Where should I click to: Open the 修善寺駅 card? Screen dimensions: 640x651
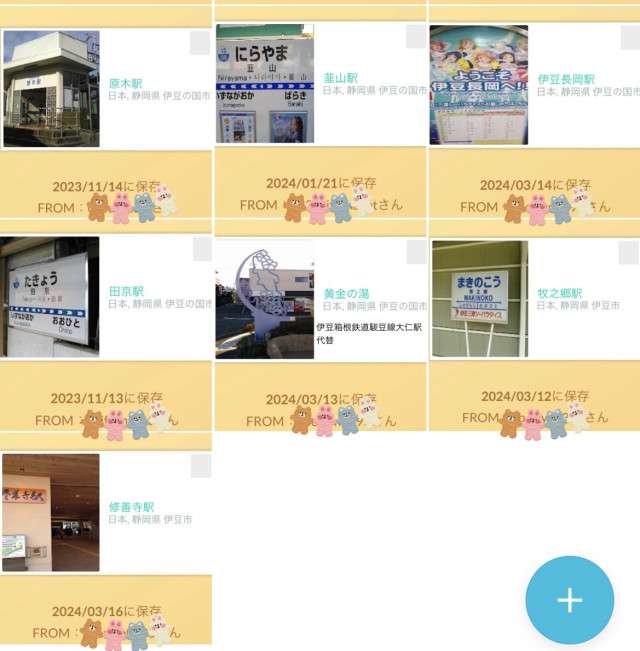tap(131, 507)
